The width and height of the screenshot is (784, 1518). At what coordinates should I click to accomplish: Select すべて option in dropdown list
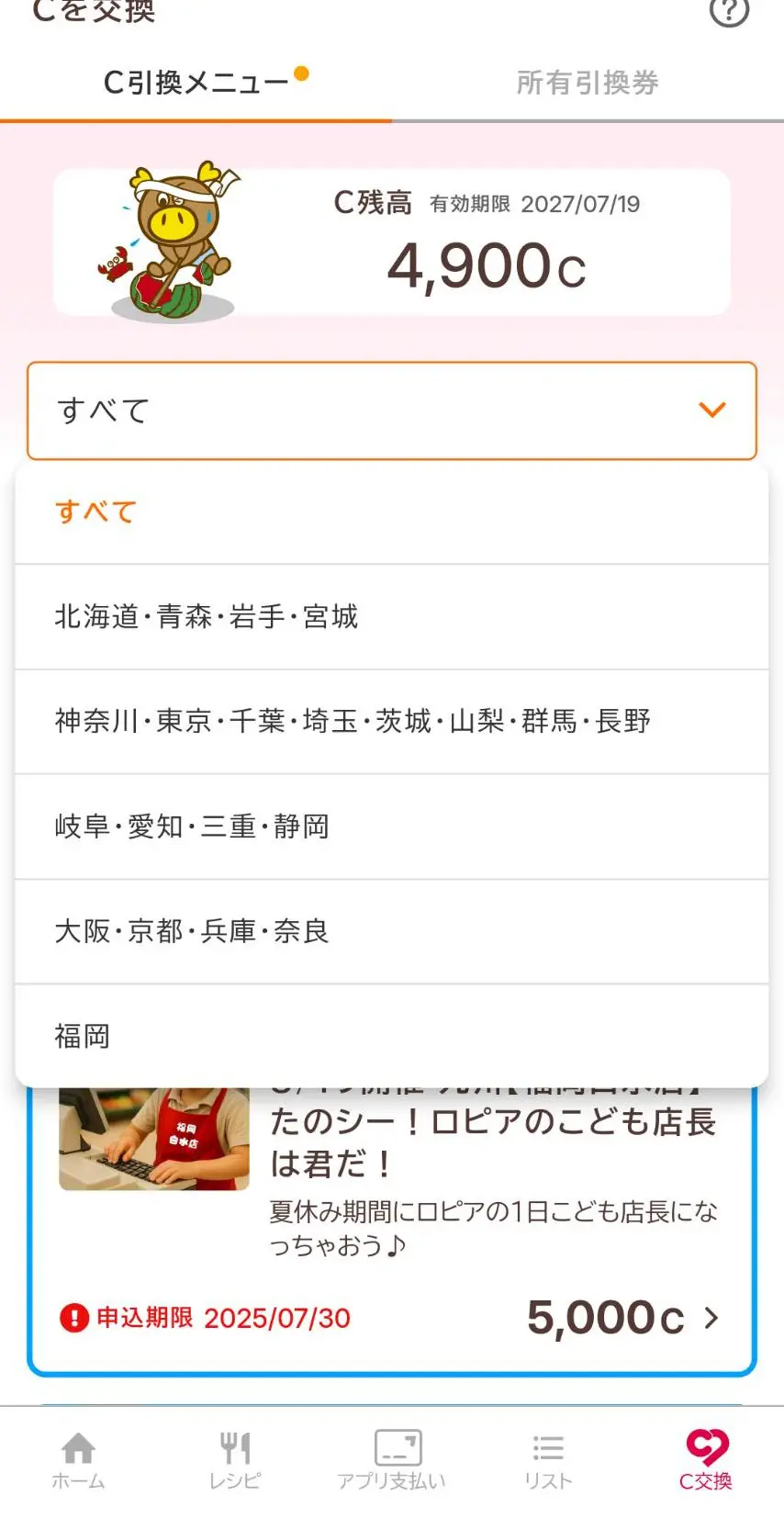pyautogui.click(x=96, y=512)
